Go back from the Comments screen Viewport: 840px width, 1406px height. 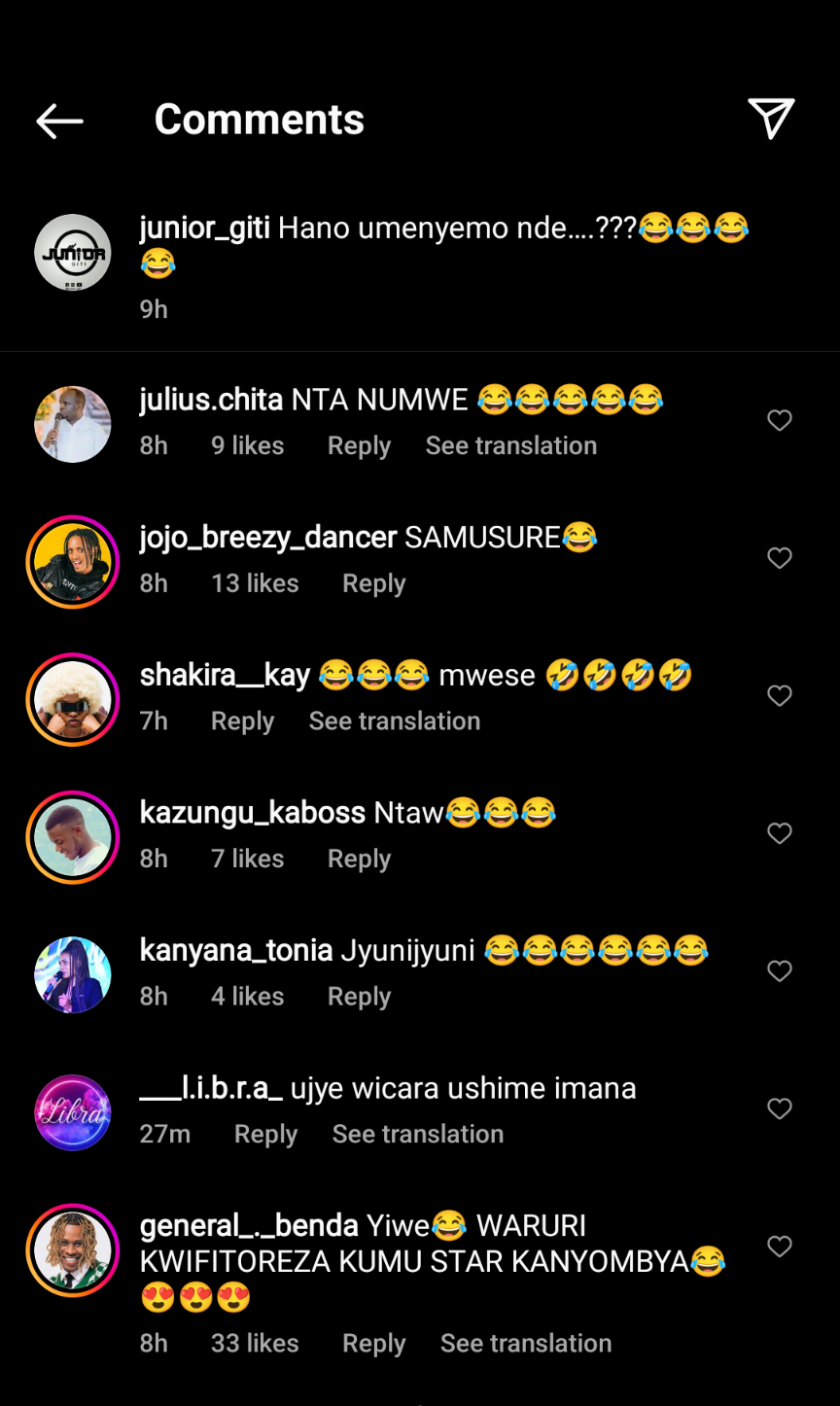pyautogui.click(x=60, y=121)
